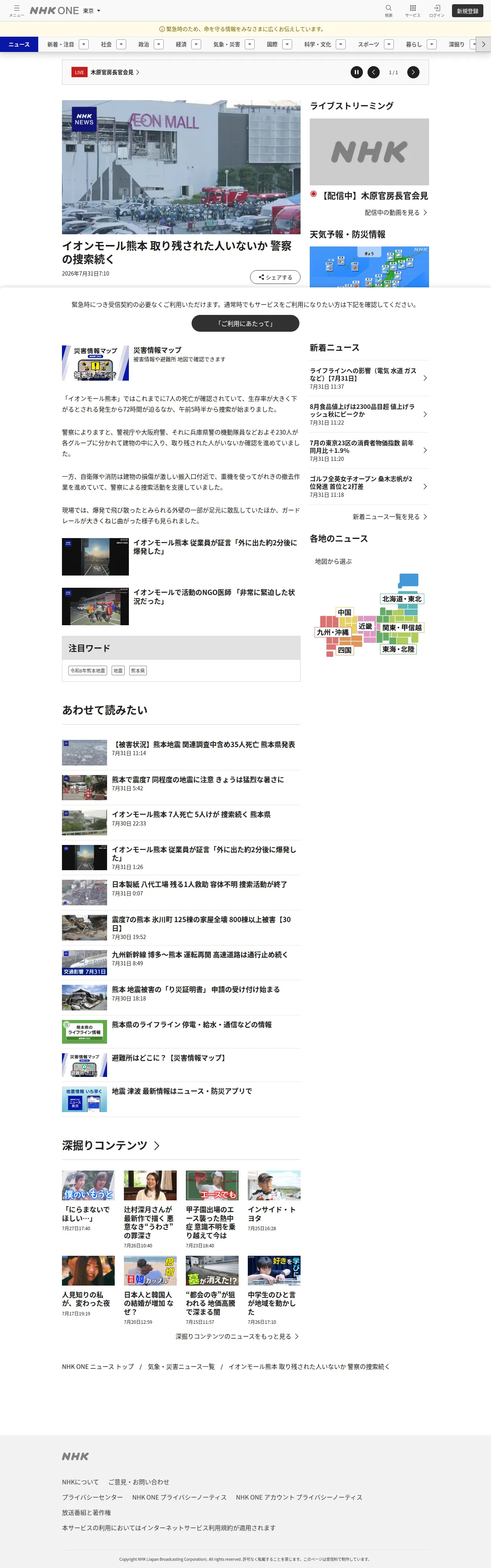The height and width of the screenshot is (1568, 491).
Task: Select the 熊本県 keyword tag
Action: 138,670
